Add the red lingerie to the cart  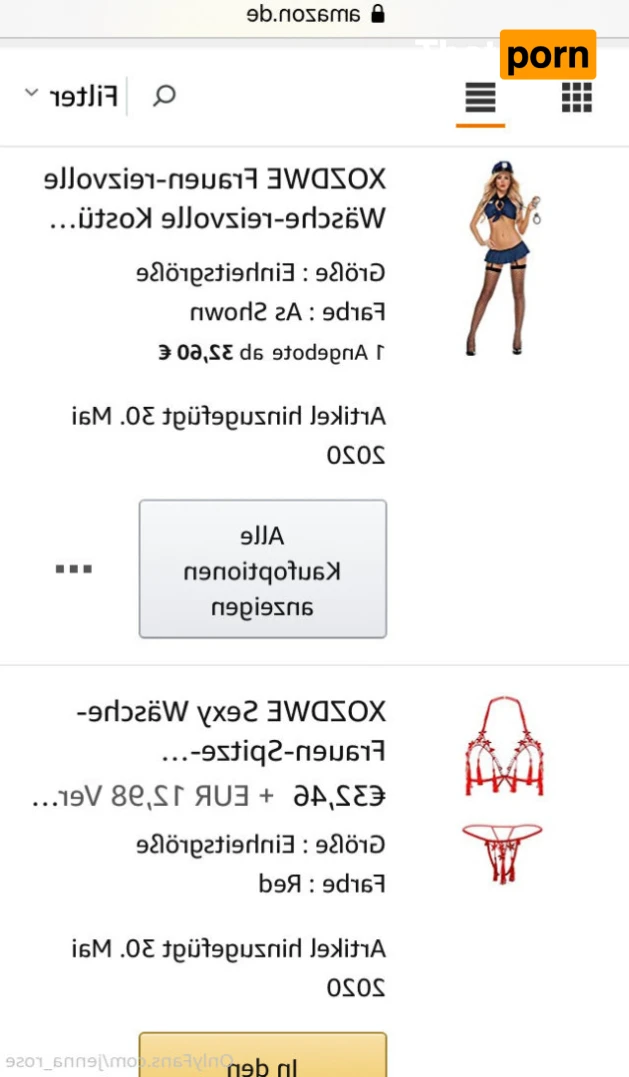[x=262, y=1058]
